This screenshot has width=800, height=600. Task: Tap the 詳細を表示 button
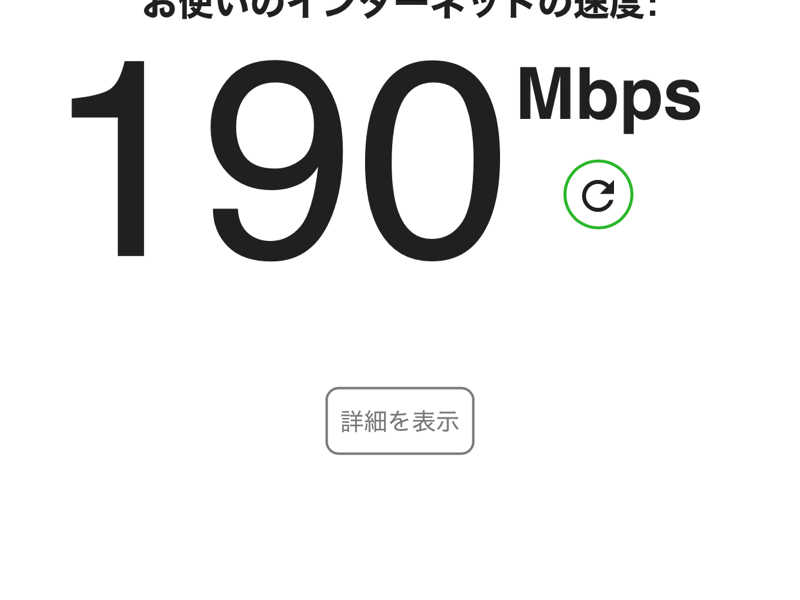click(400, 421)
